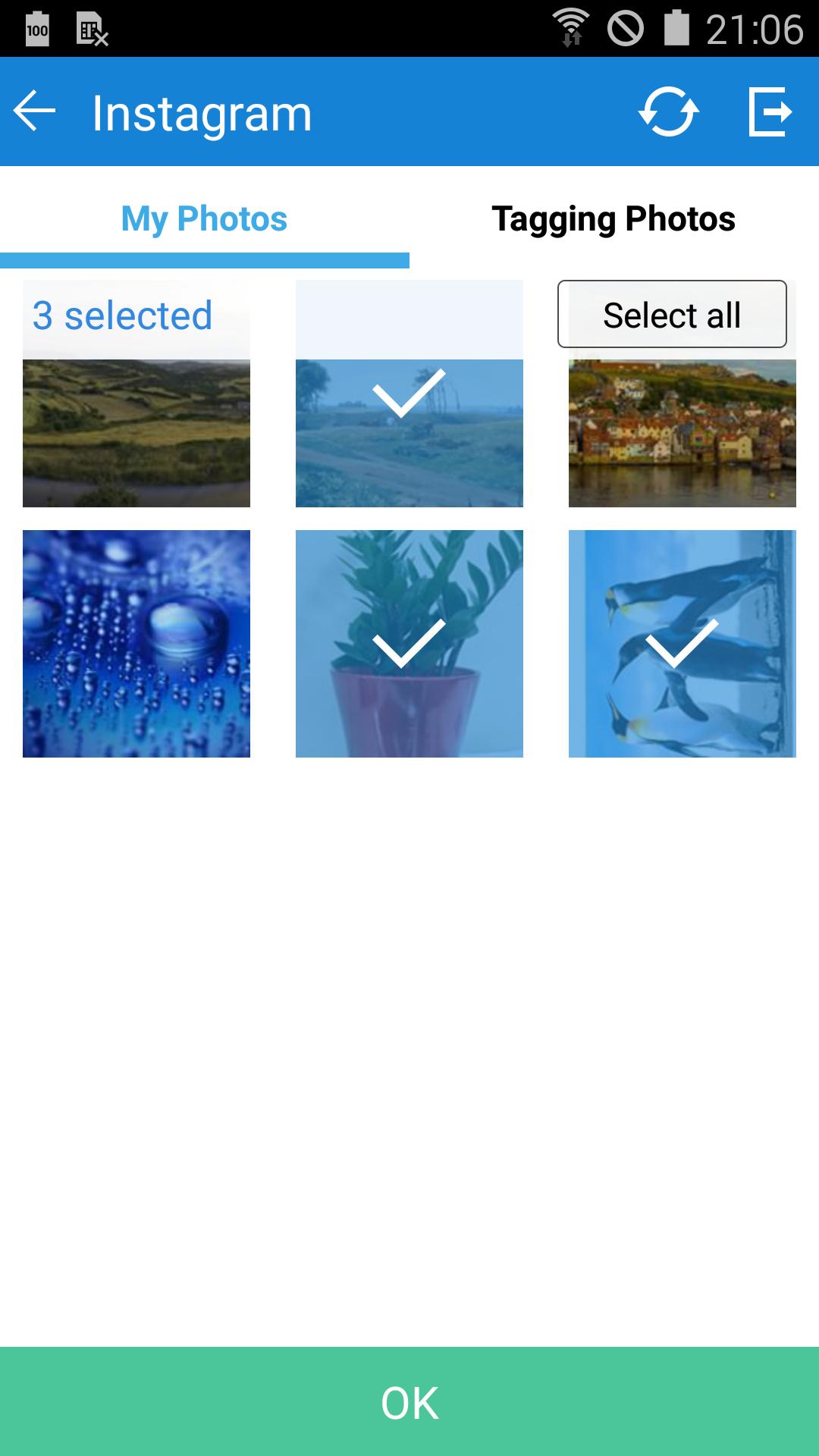The height and width of the screenshot is (1456, 819).
Task: Tap Select all photos button
Action: pyautogui.click(x=672, y=315)
